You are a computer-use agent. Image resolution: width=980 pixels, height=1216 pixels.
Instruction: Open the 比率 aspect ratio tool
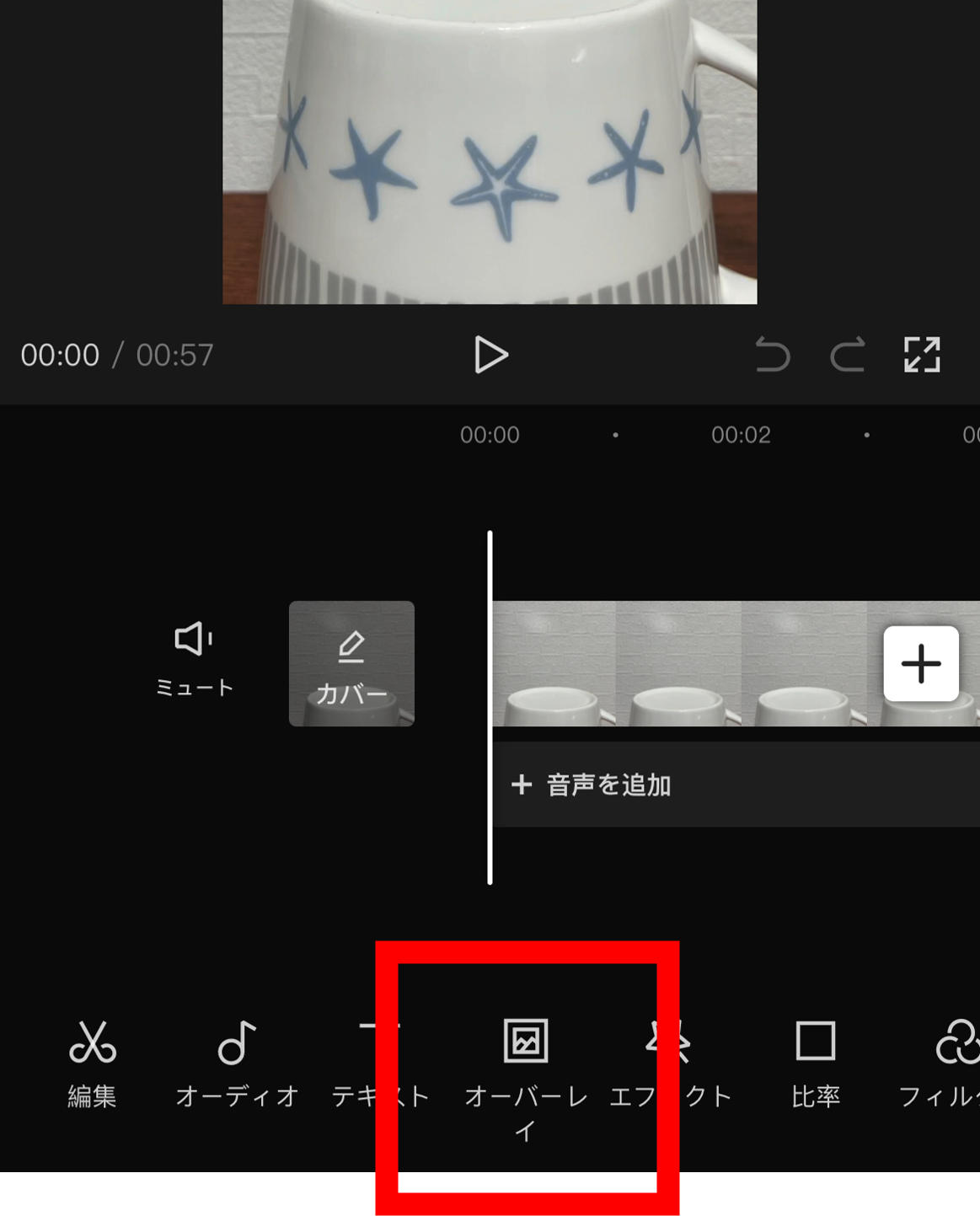pos(815,1063)
